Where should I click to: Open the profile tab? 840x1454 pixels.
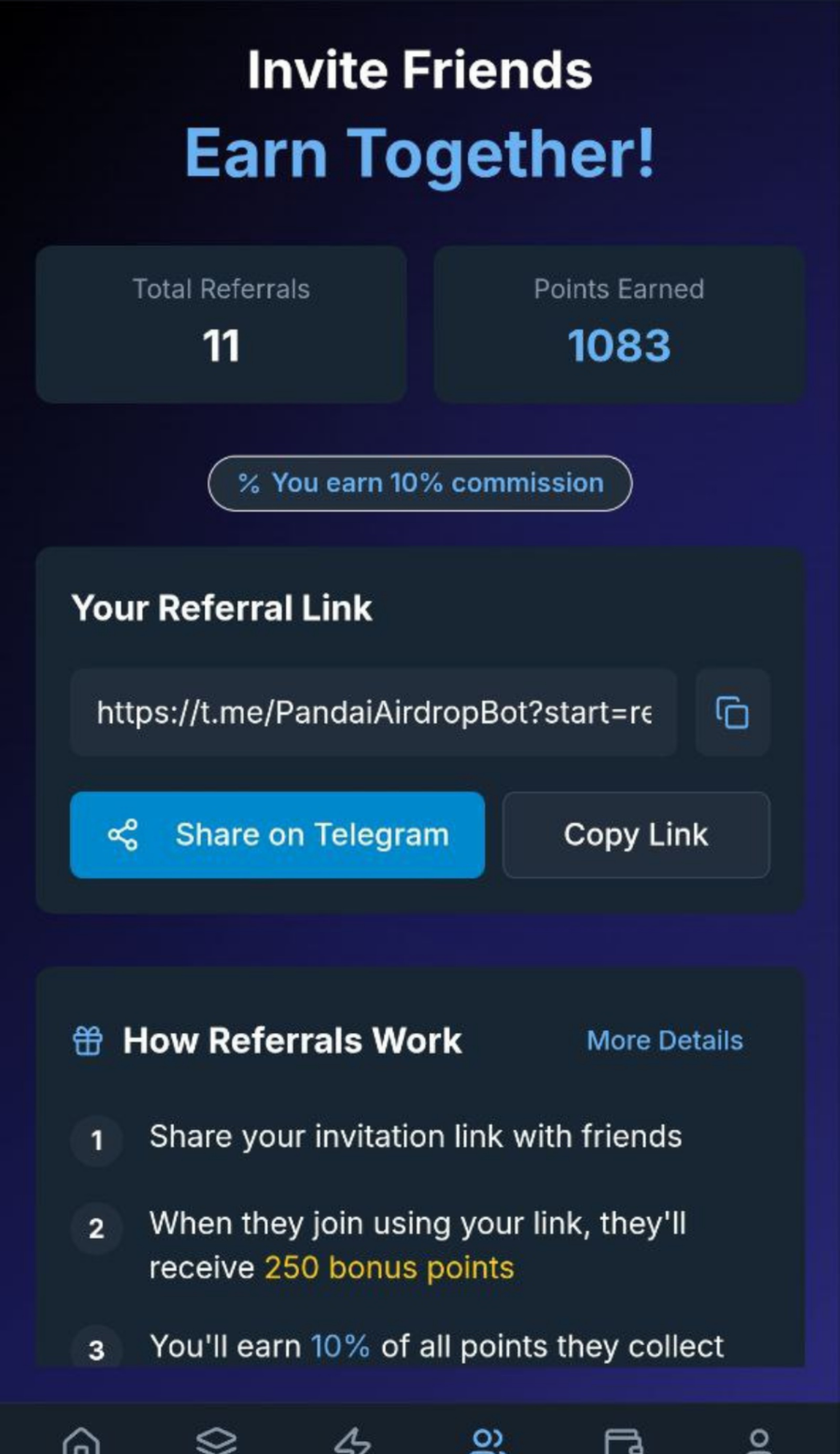(x=759, y=1440)
